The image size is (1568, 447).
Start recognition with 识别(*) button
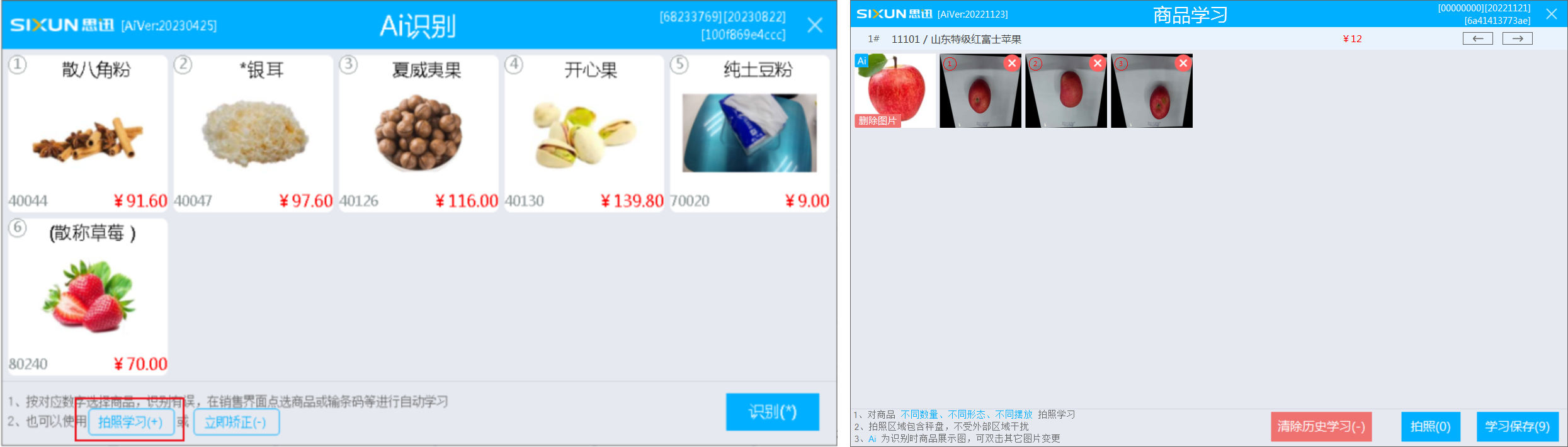[772, 412]
